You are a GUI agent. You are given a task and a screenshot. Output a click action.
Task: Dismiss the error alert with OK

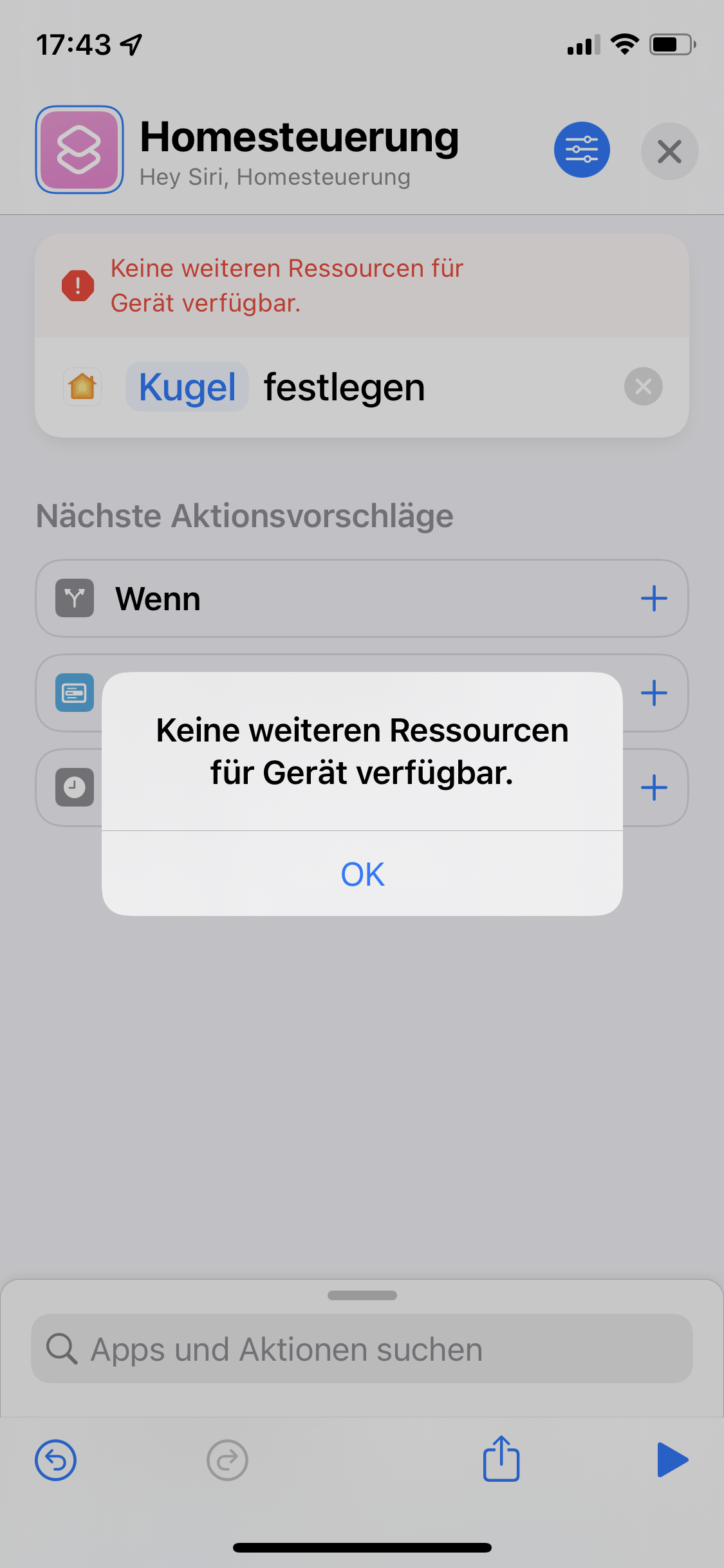tap(362, 874)
